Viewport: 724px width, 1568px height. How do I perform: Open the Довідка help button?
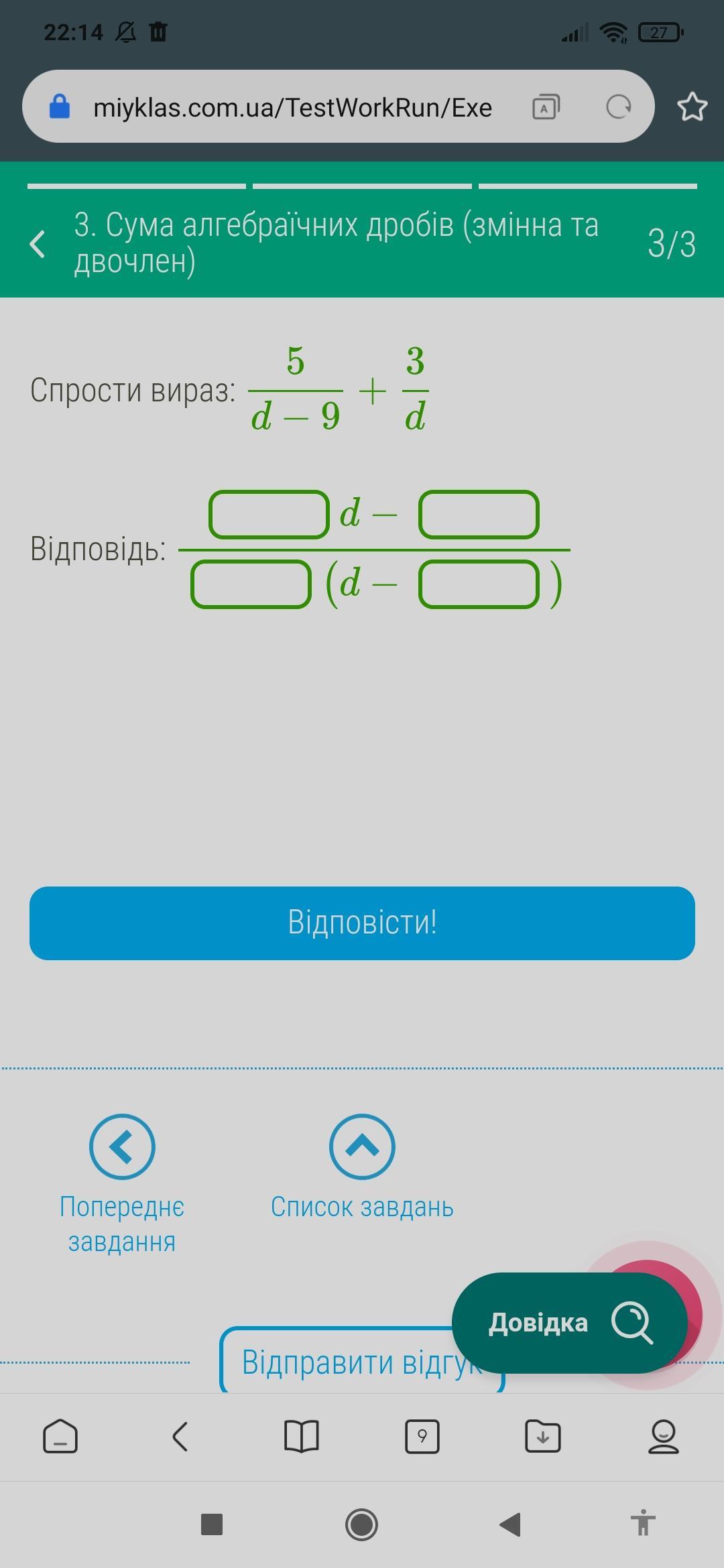tap(568, 1323)
